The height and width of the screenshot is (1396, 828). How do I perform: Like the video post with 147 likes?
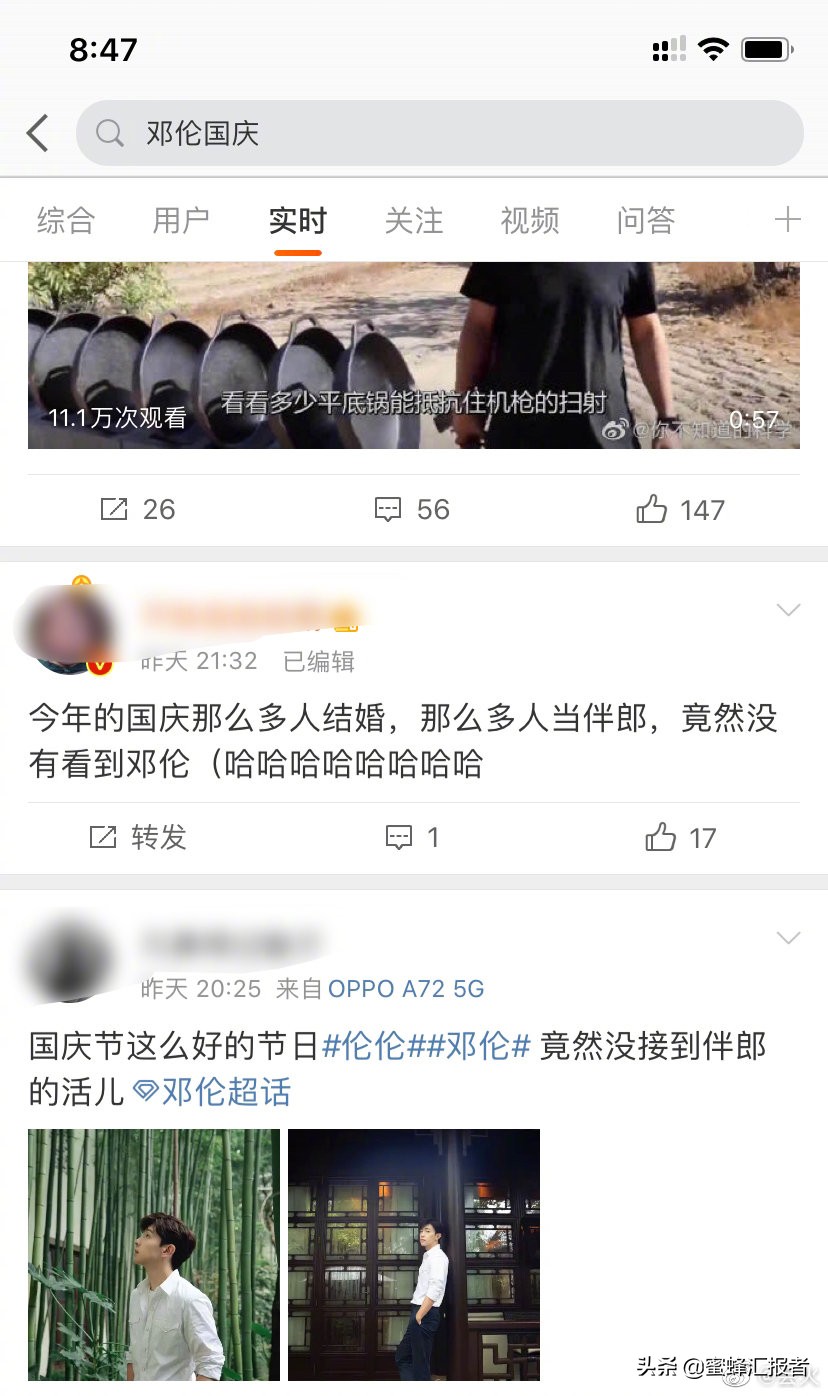(680, 510)
